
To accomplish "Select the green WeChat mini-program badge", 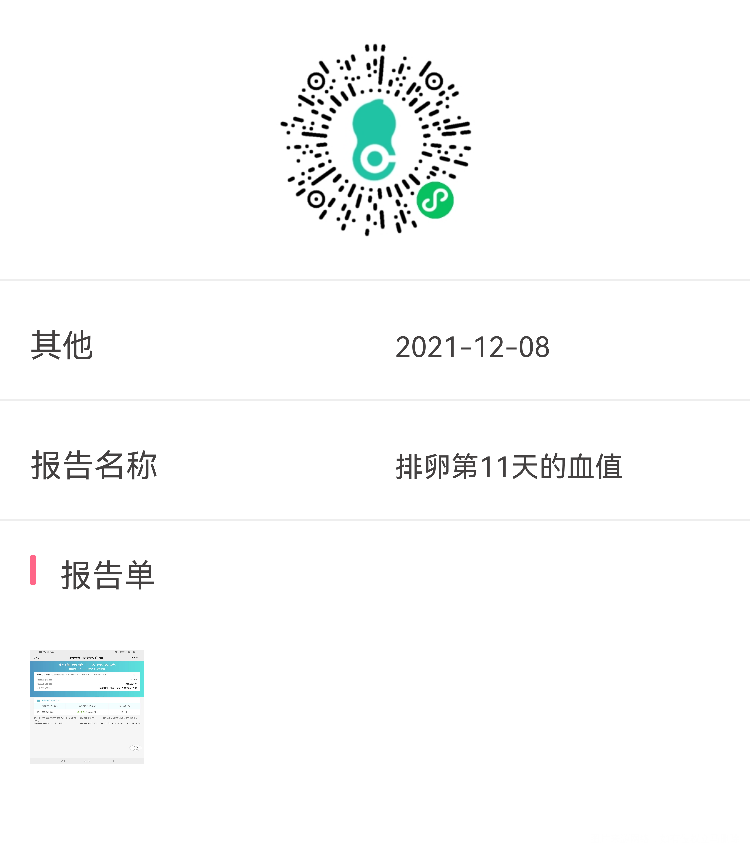I will point(434,199).
